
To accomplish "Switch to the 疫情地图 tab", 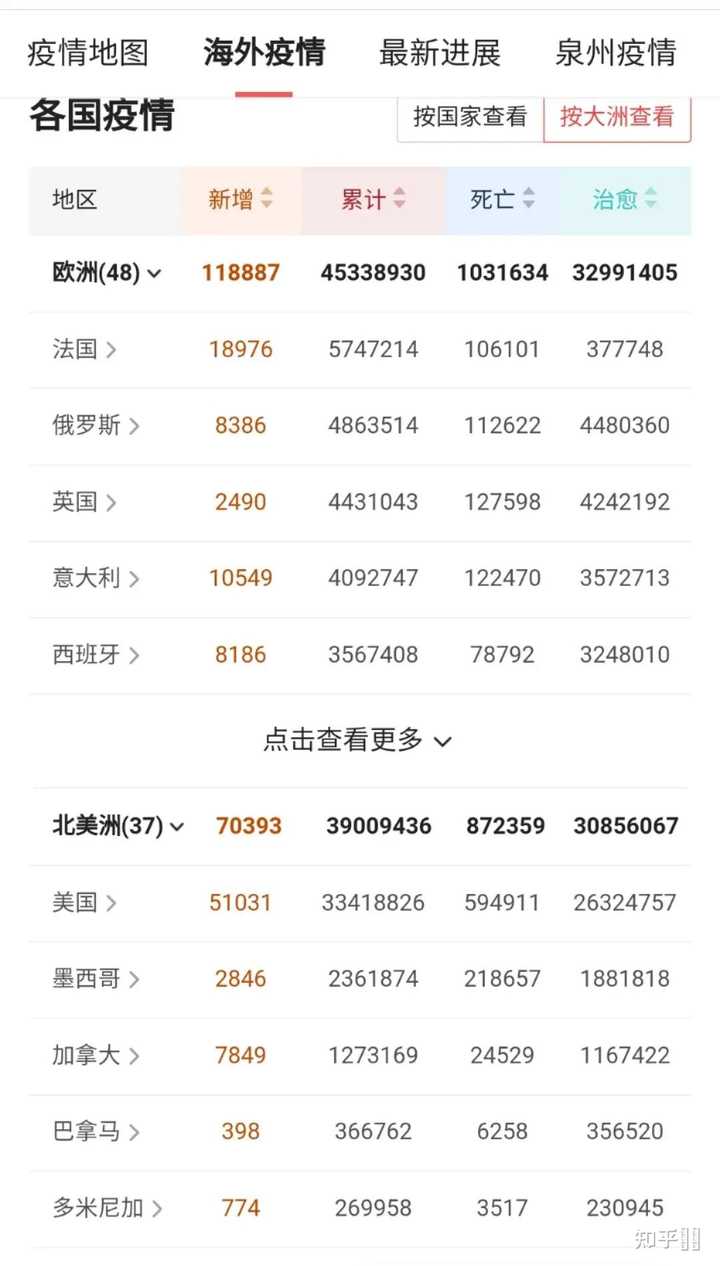I will pos(88,52).
